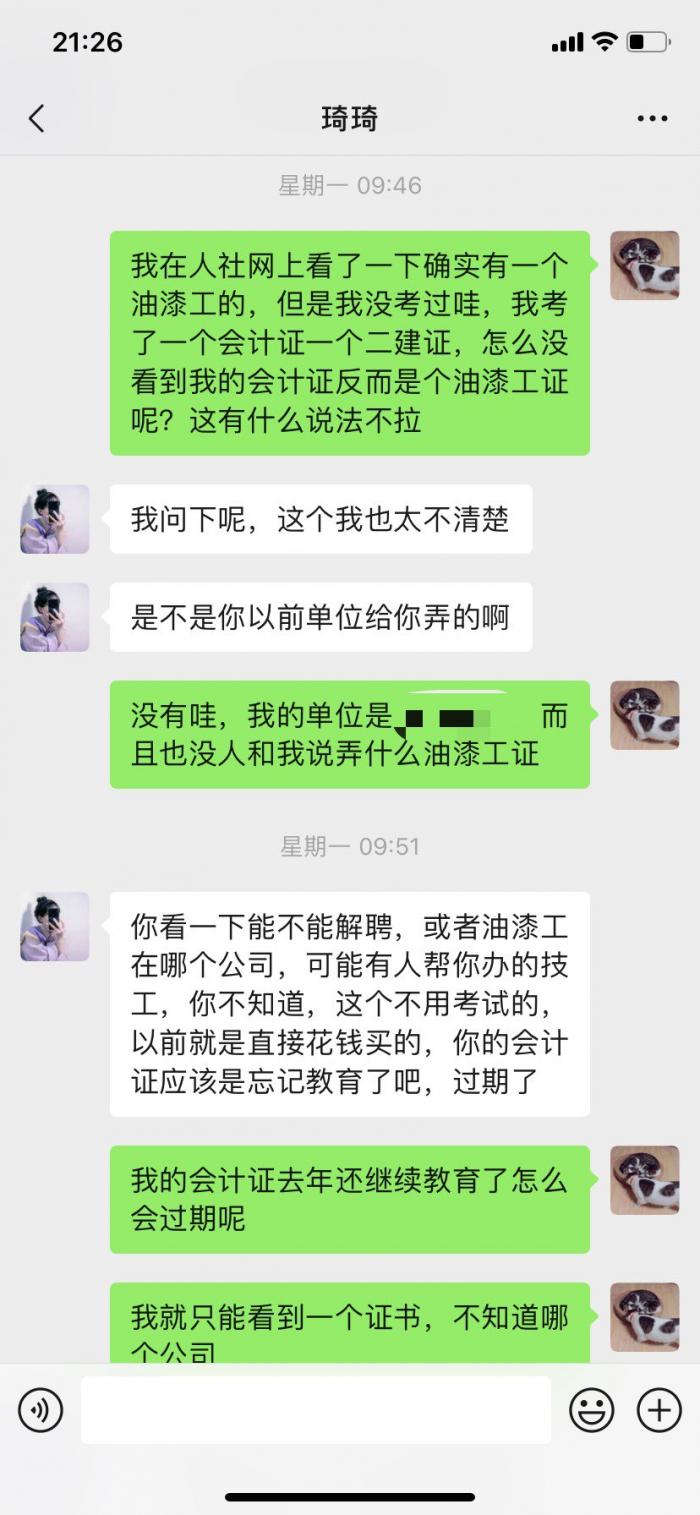Open my avatar beside 我在人社网上 message
This screenshot has width=700, height=1515.
(644, 266)
